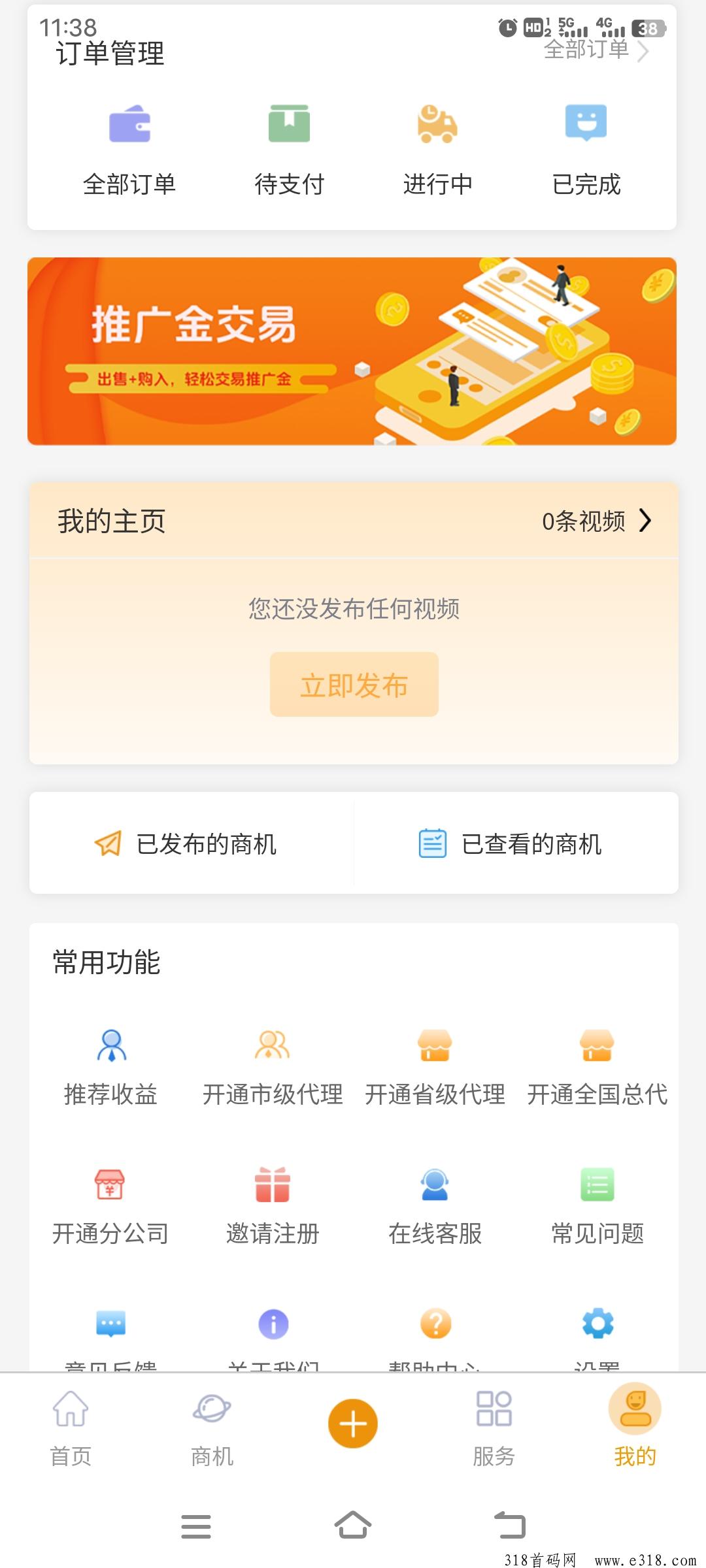Viewport: 706px width, 1568px height.
Task: View 进行中 orders
Action: coord(437,150)
